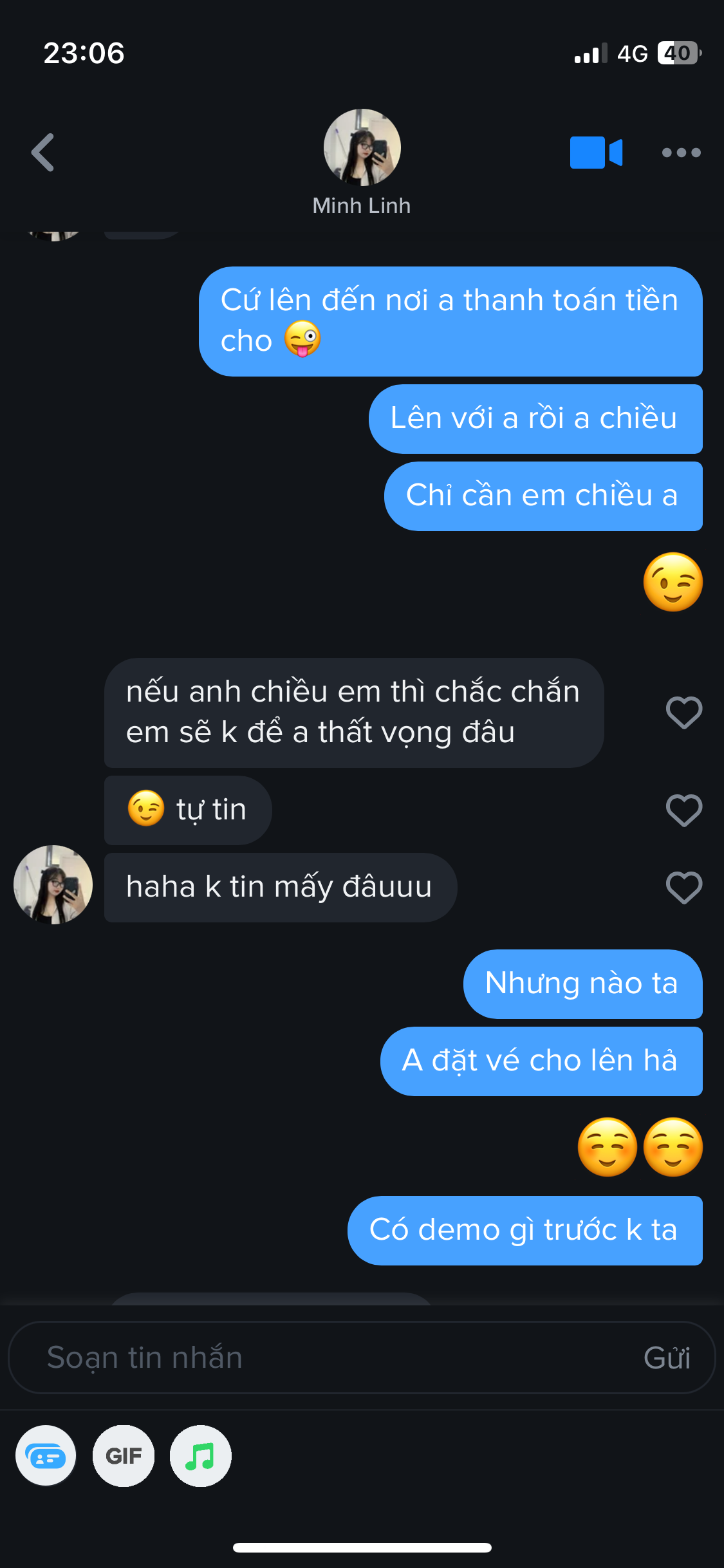
Task: Heart the message "haha k tin mấy đâuuu"
Action: [683, 888]
